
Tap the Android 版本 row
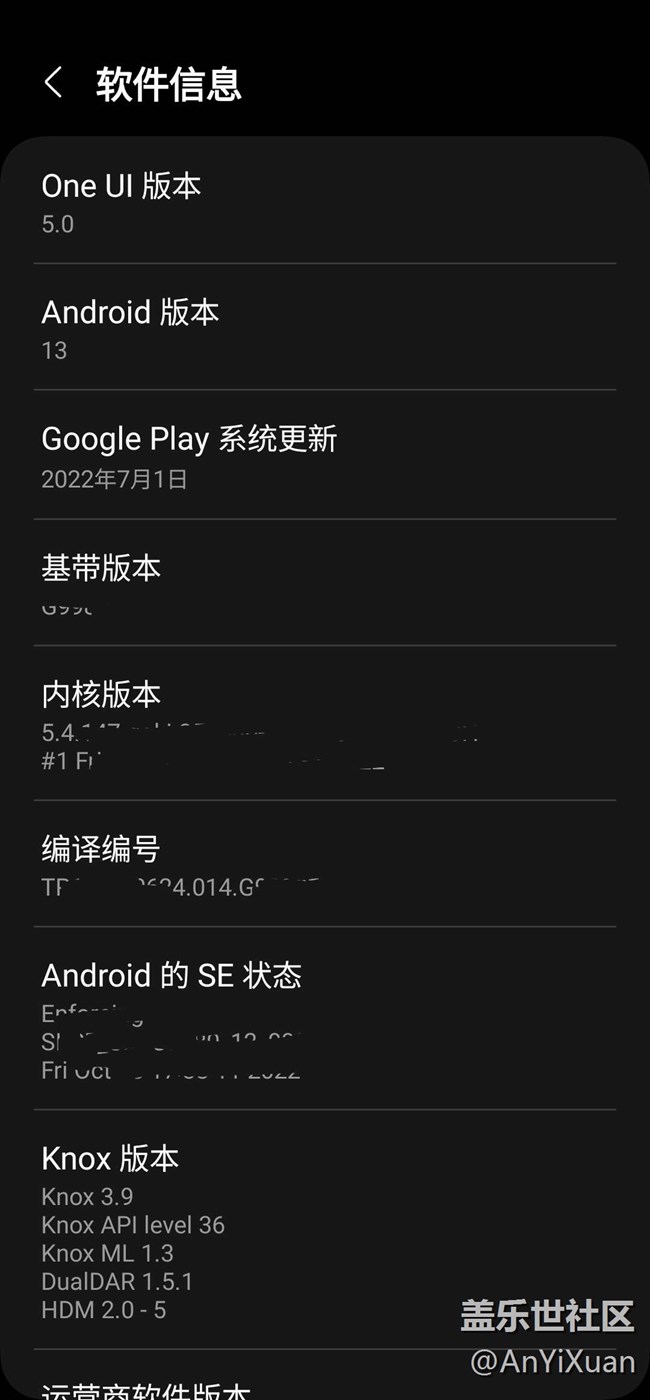(x=324, y=328)
